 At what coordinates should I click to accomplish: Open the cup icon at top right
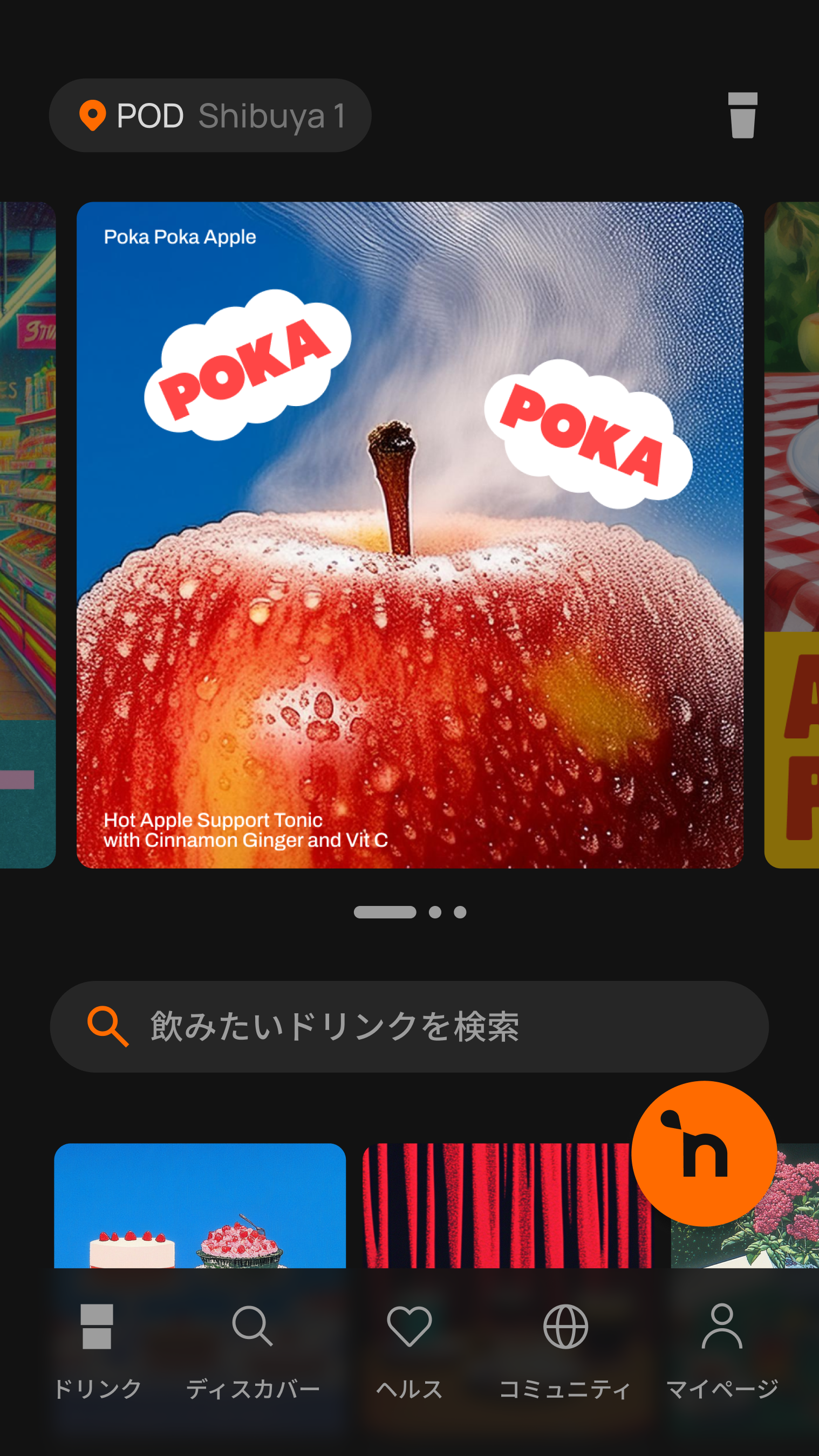742,115
